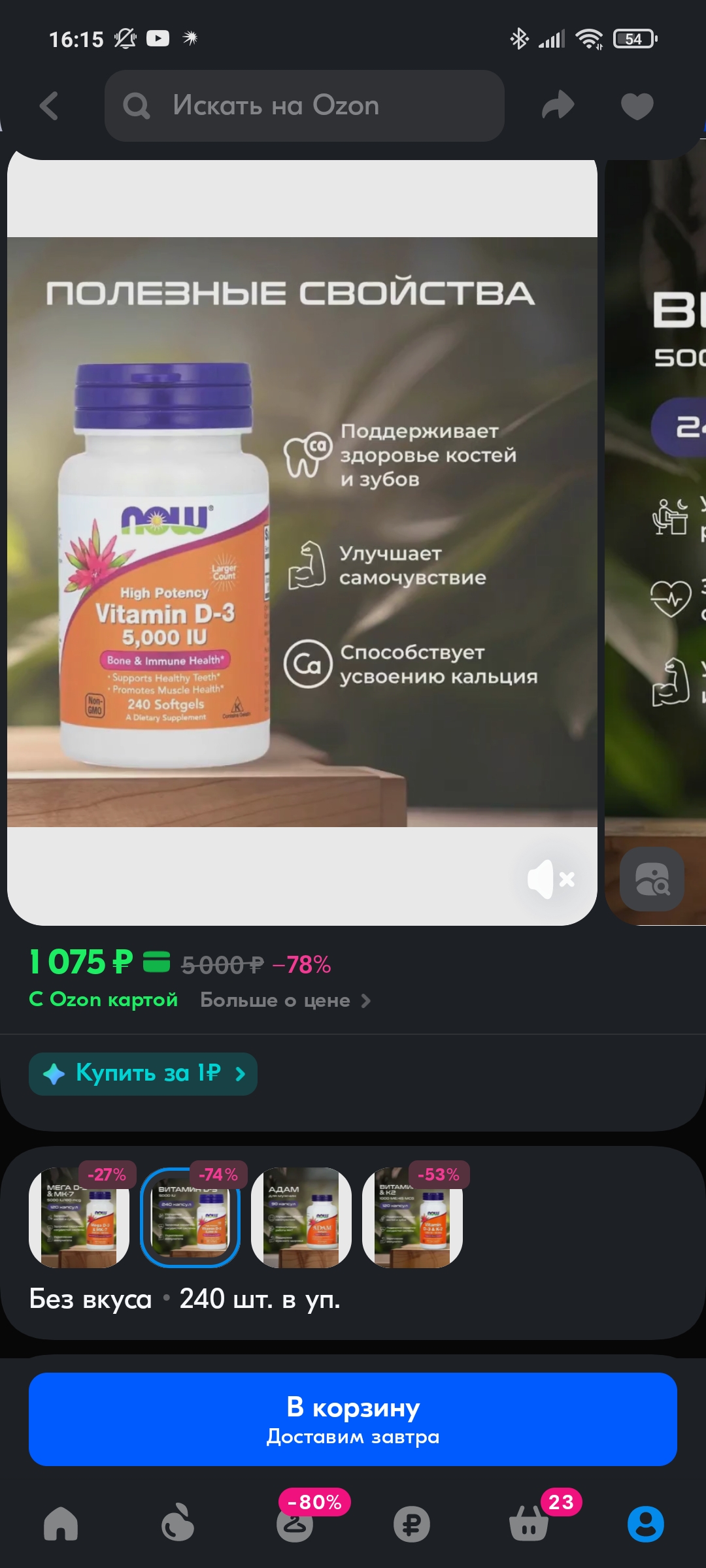
Task: Open the ruble finance tab
Action: (412, 1524)
